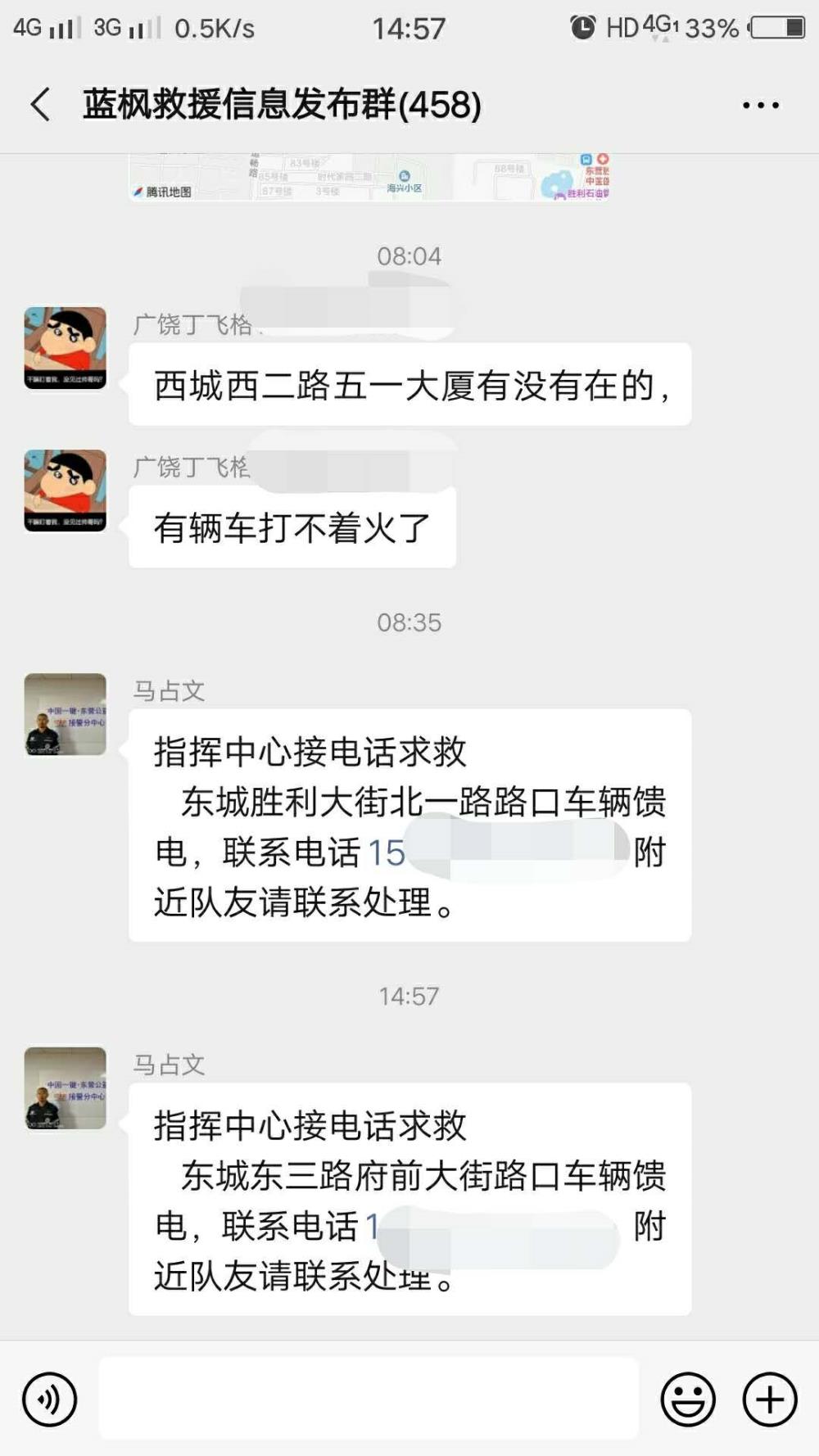The height and width of the screenshot is (1456, 819).
Task: Open sender avatar beside 有辆车打不着火了
Action: coord(66,491)
